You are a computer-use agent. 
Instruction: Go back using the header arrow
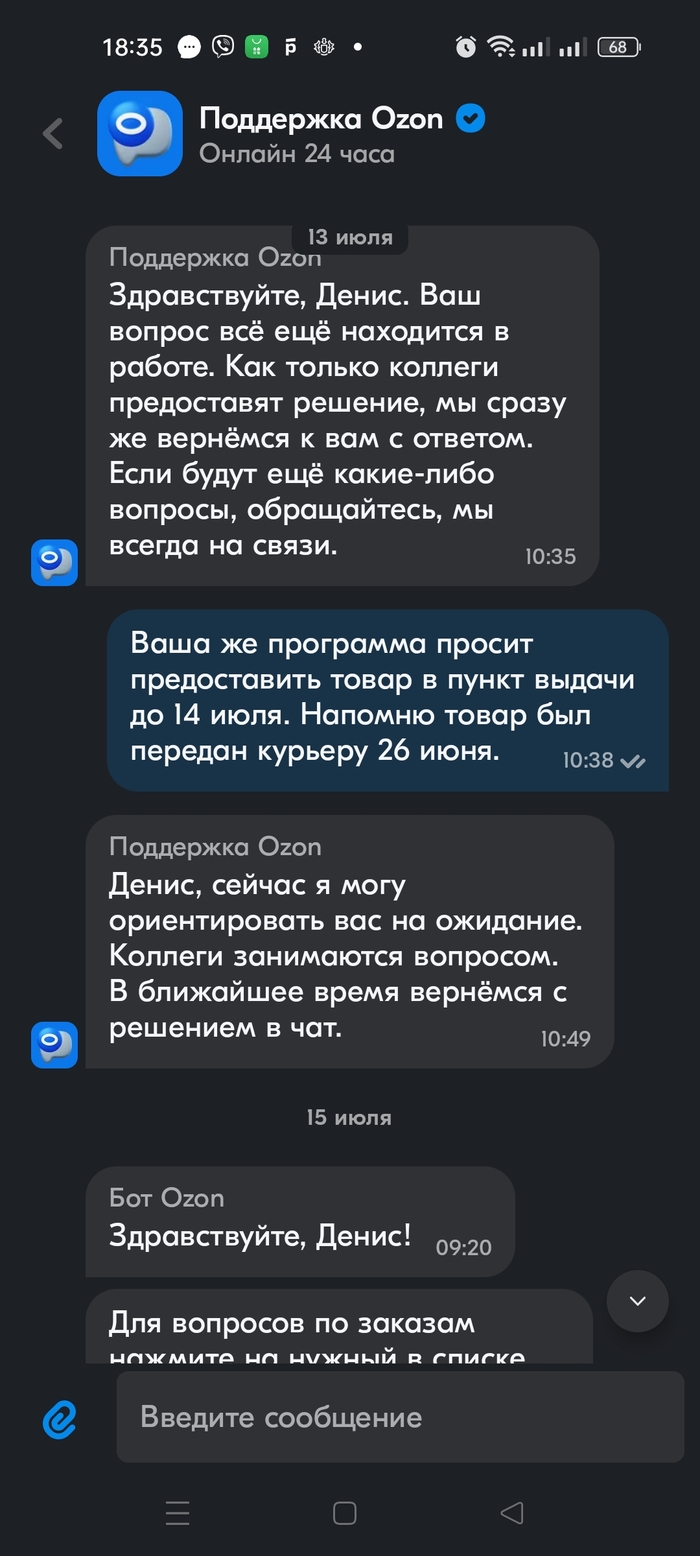tap(53, 133)
